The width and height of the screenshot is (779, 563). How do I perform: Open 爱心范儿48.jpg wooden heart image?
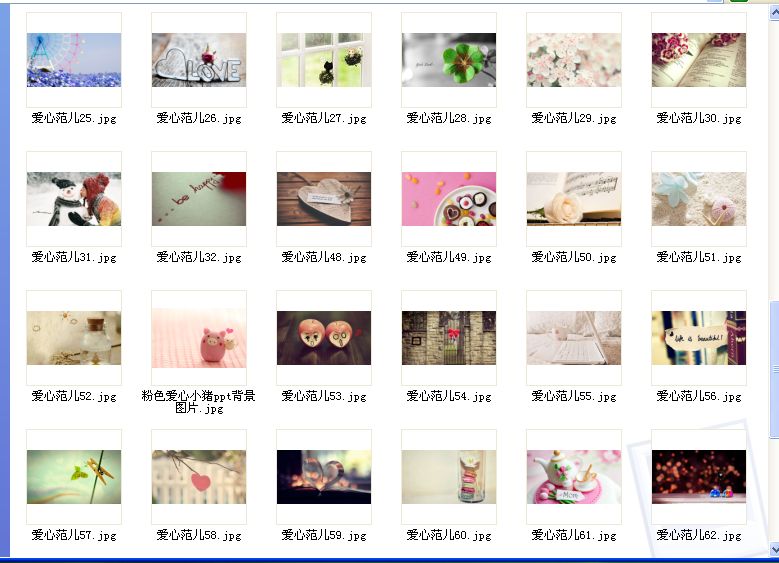tap(323, 199)
